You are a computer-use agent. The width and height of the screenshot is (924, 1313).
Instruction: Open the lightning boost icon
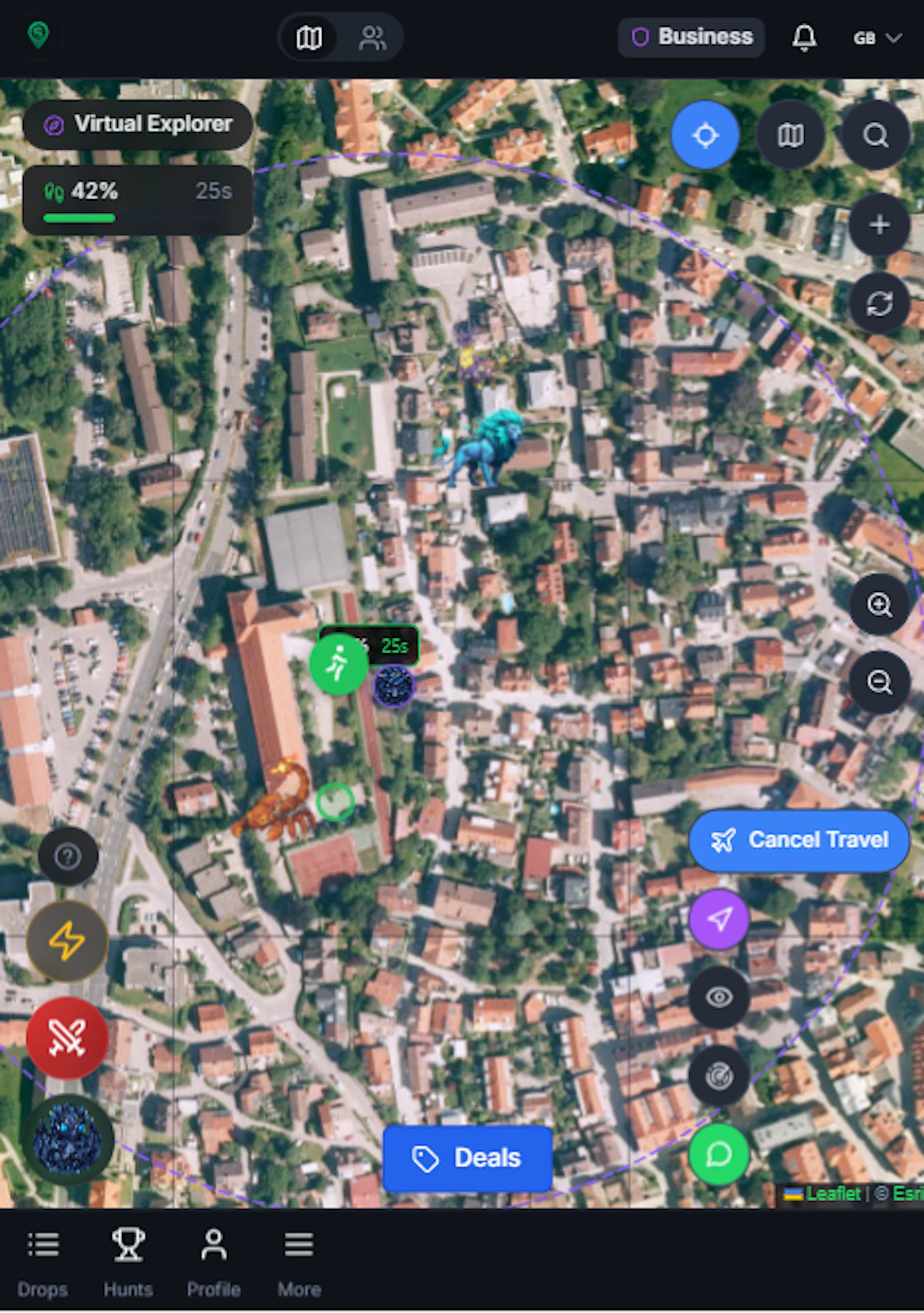[x=66, y=940]
